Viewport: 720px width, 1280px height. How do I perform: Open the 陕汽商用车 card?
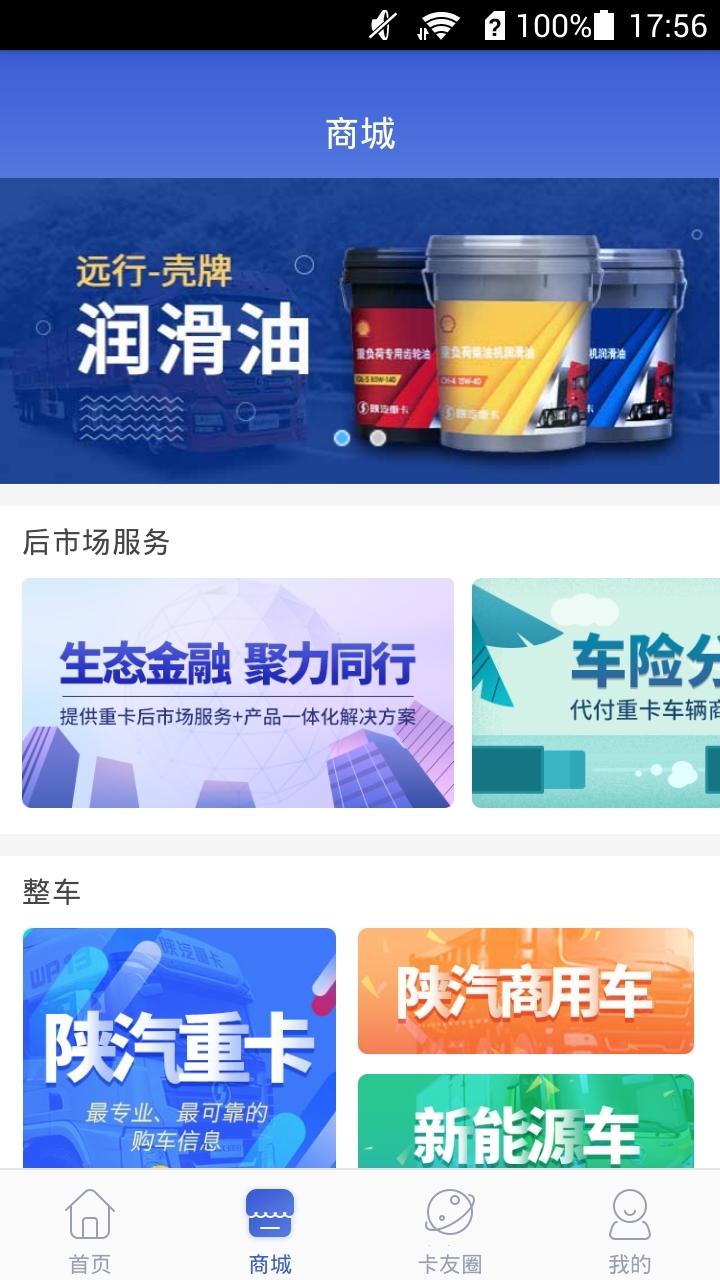526,991
